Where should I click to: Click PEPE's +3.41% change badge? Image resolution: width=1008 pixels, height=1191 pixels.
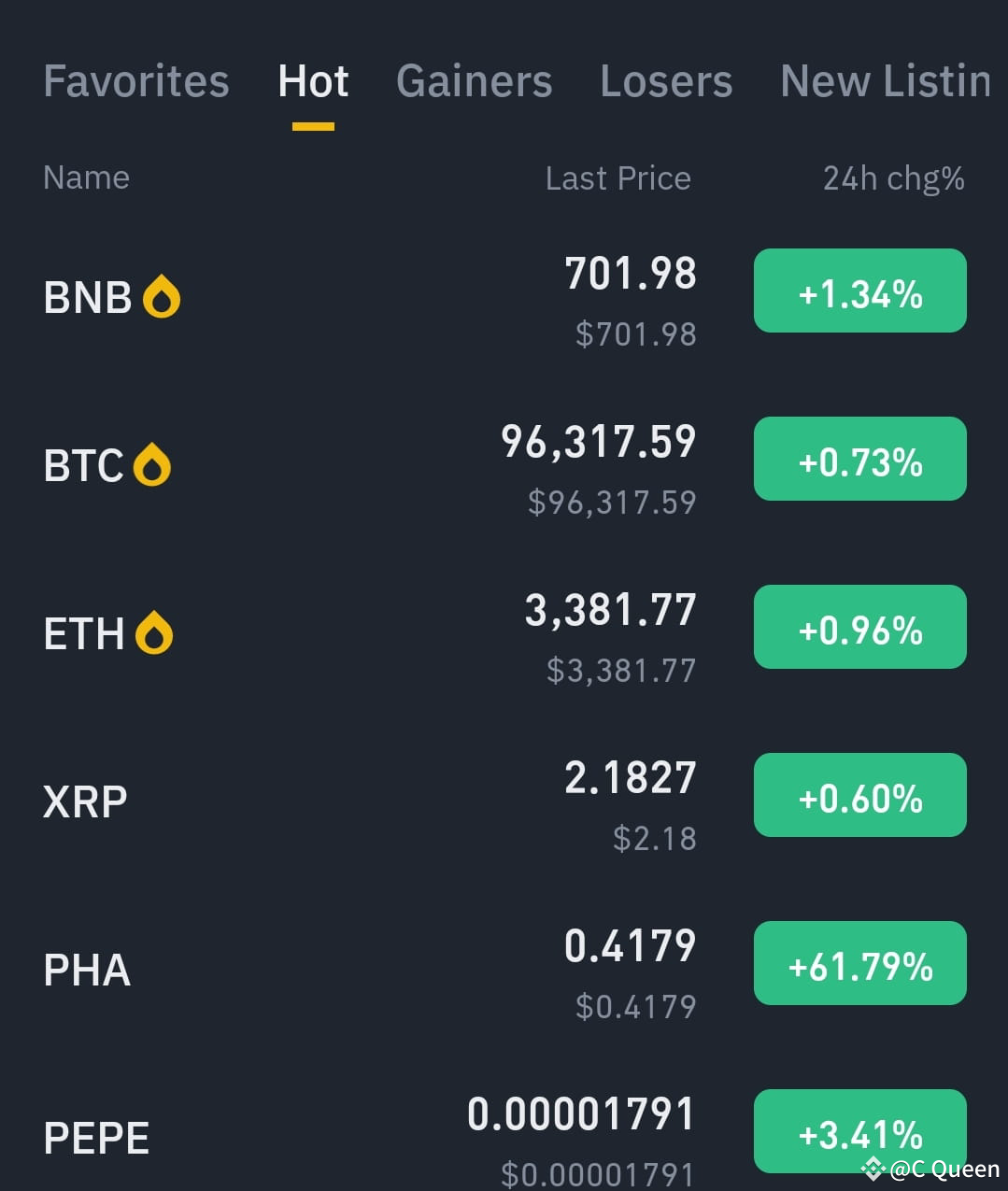click(859, 1131)
